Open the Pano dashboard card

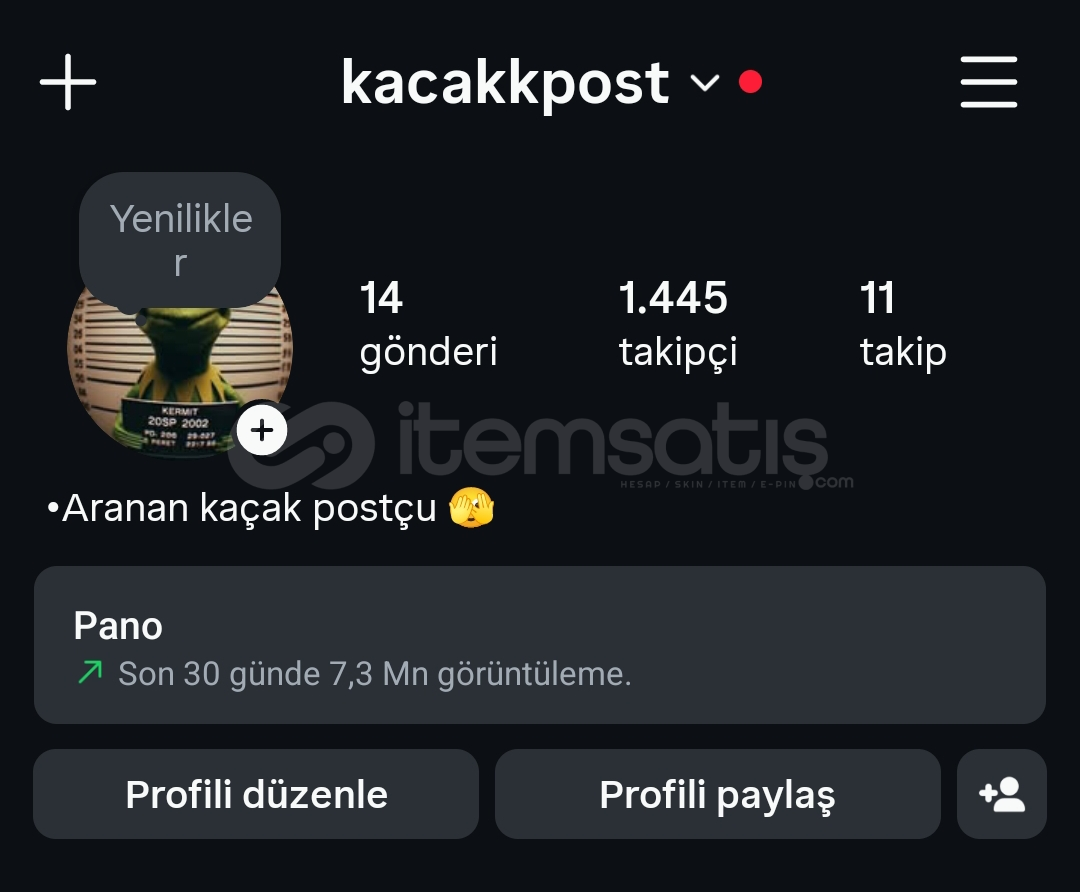pyautogui.click(x=540, y=645)
